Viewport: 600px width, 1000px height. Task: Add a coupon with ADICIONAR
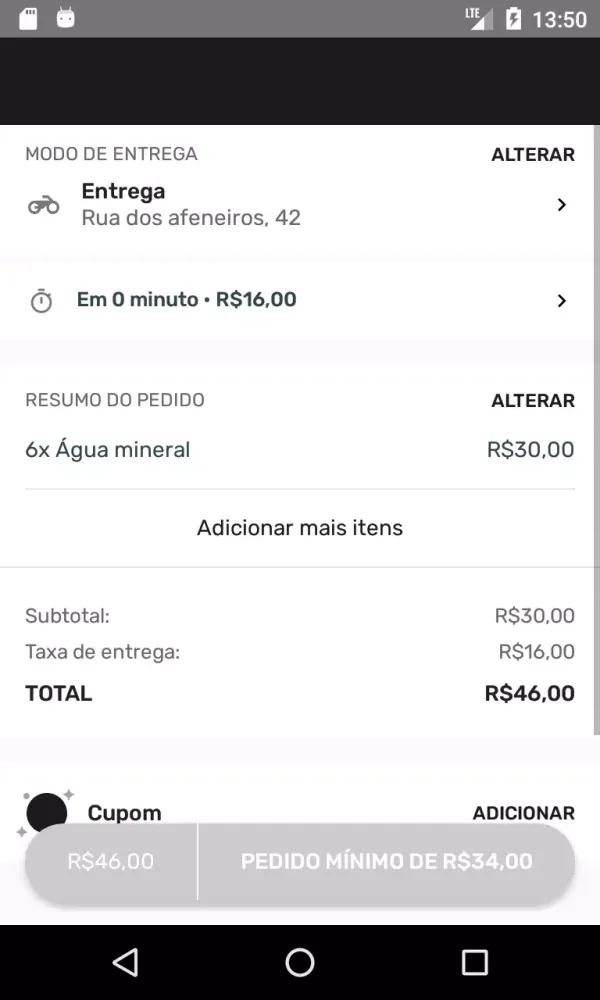[x=523, y=813]
